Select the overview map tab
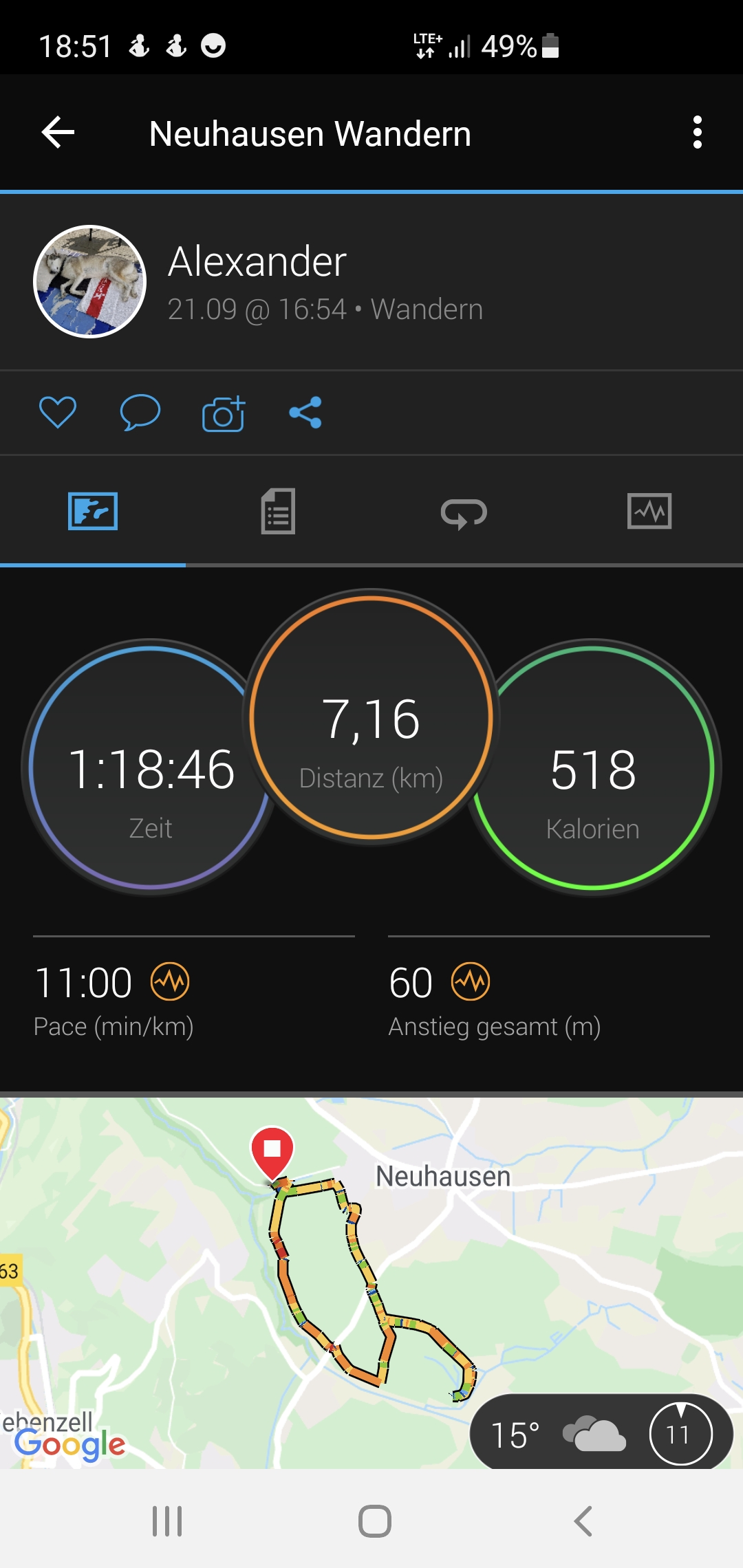 (x=93, y=512)
